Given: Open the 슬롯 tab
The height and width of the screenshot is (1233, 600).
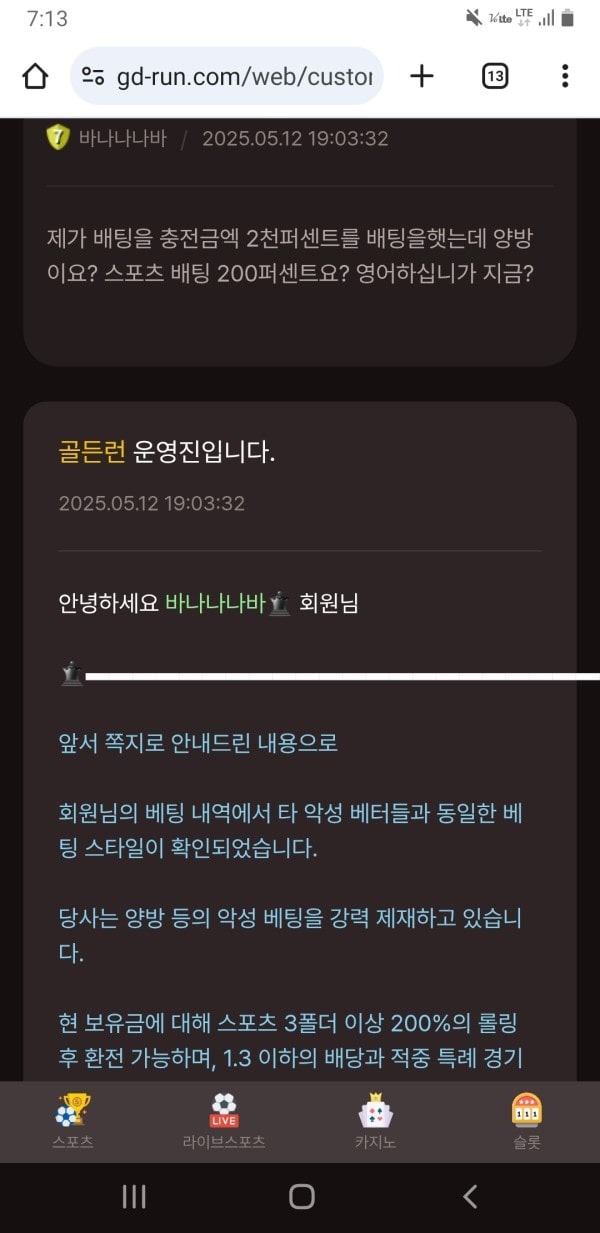Looking at the screenshot, I should pyautogui.click(x=526, y=1121).
